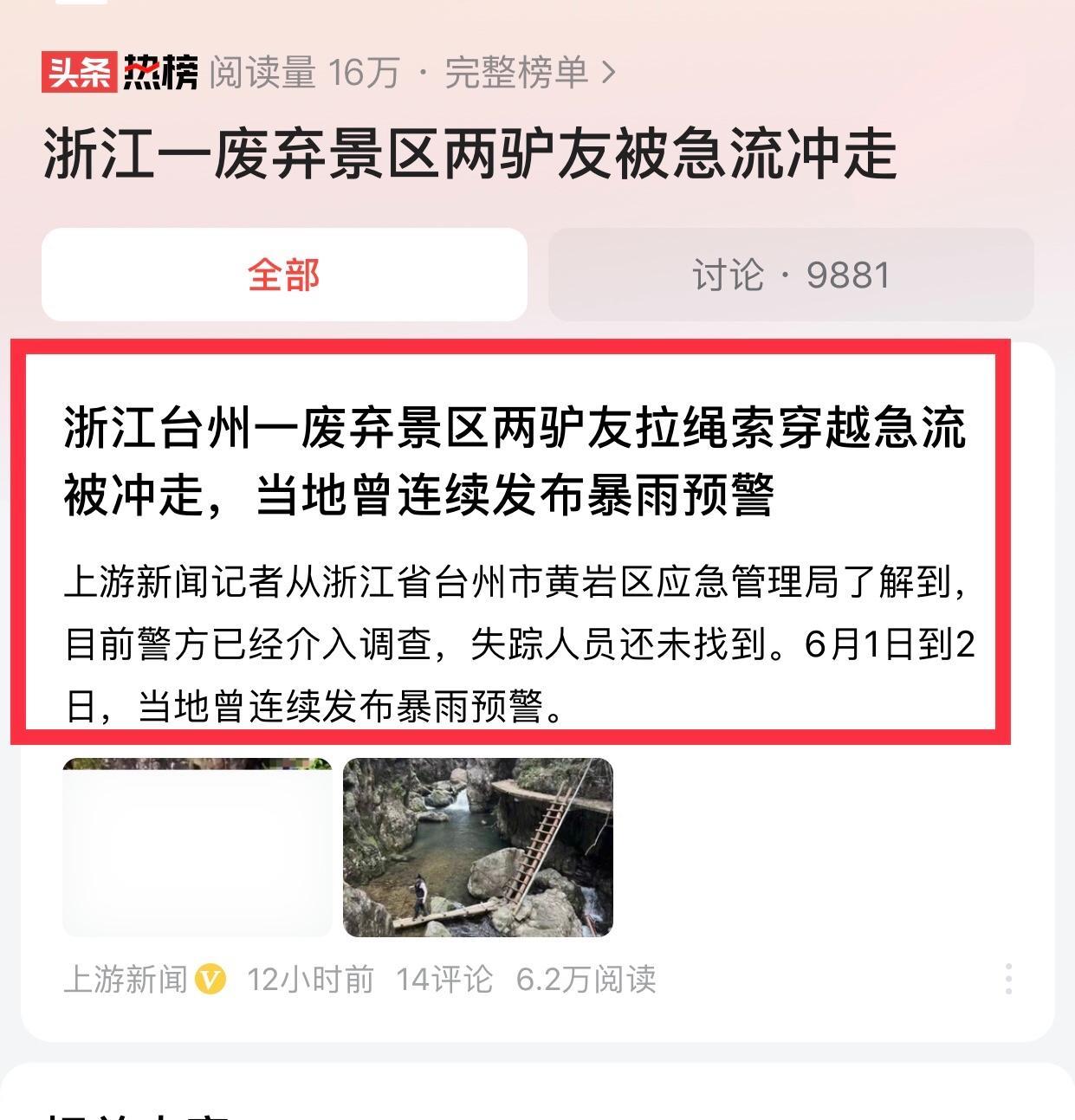Screen dimensions: 1075x1120
Task: Visit the 上游新闻 publisher profile
Action: point(126,980)
